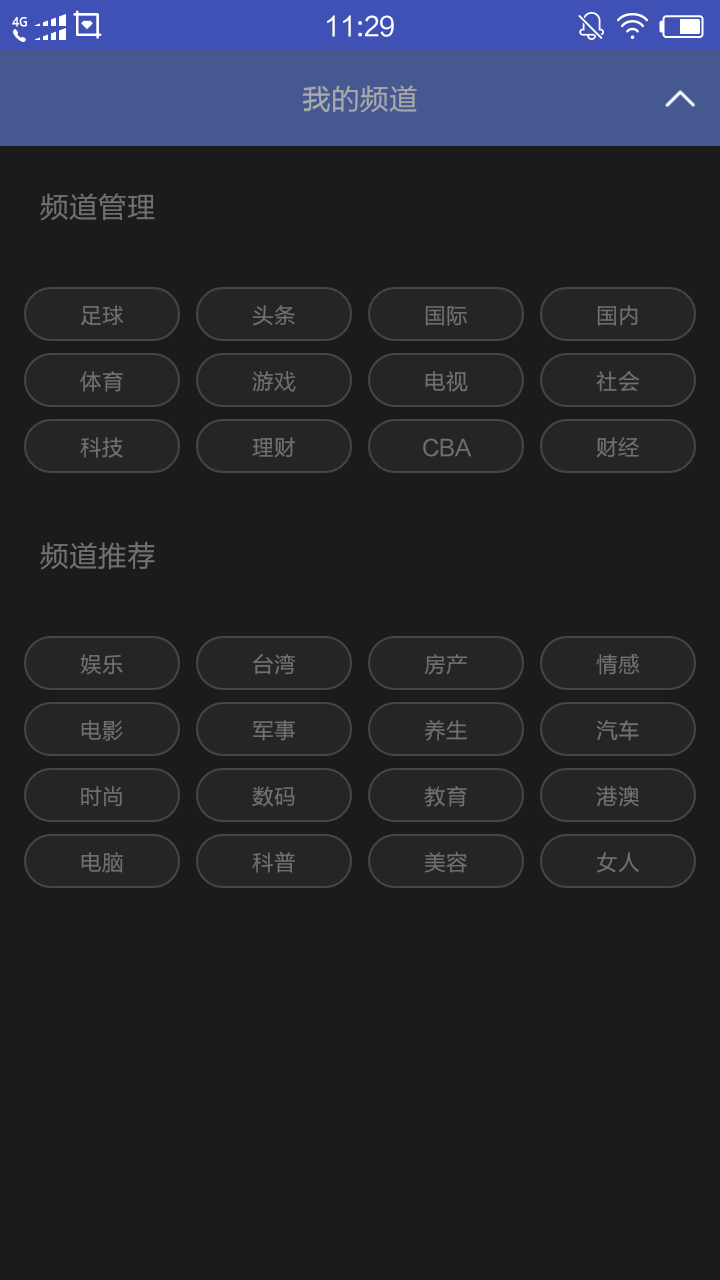This screenshot has width=720, height=1280.
Task: Tap the 足球 channel chip
Action: click(x=102, y=315)
